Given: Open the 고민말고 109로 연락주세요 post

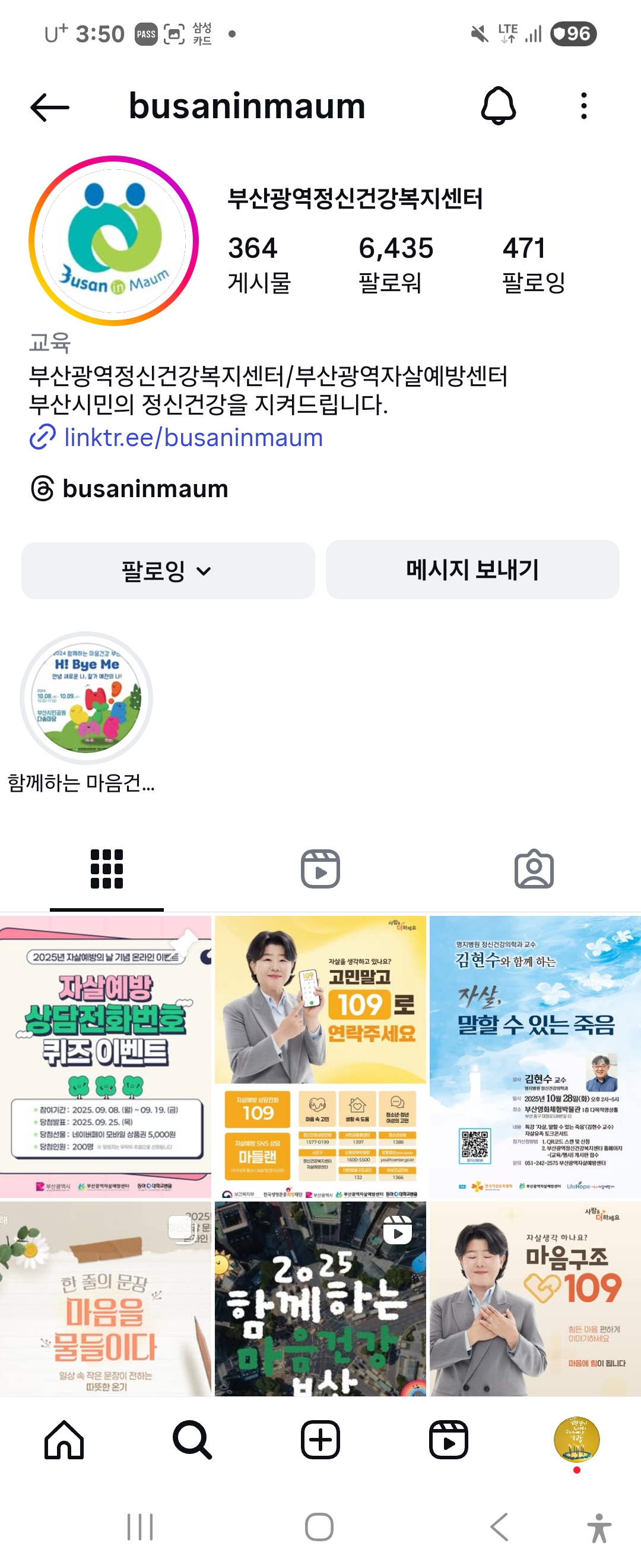Looking at the screenshot, I should 320,1057.
